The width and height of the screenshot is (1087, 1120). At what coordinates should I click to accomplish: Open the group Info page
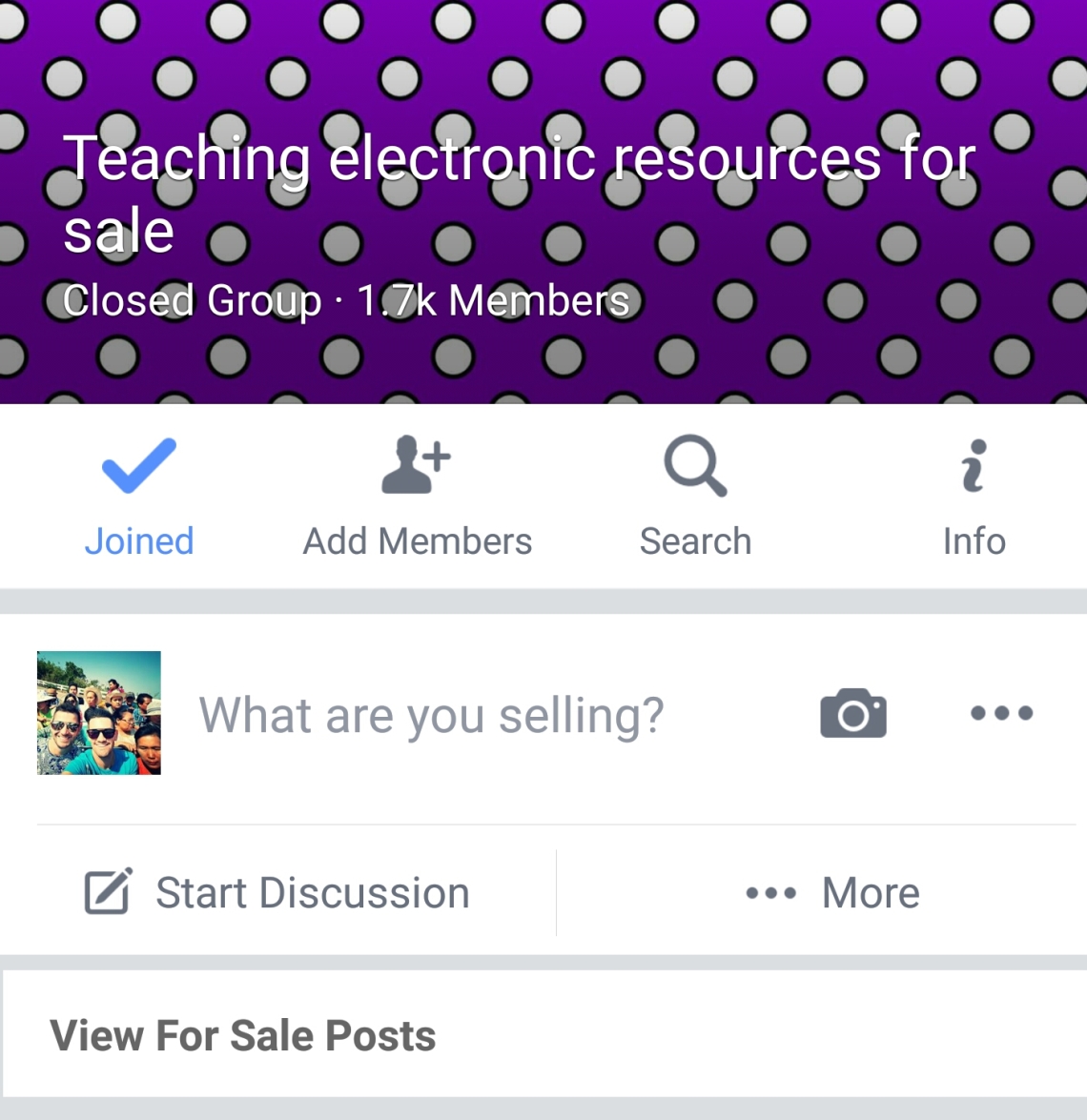(x=974, y=496)
